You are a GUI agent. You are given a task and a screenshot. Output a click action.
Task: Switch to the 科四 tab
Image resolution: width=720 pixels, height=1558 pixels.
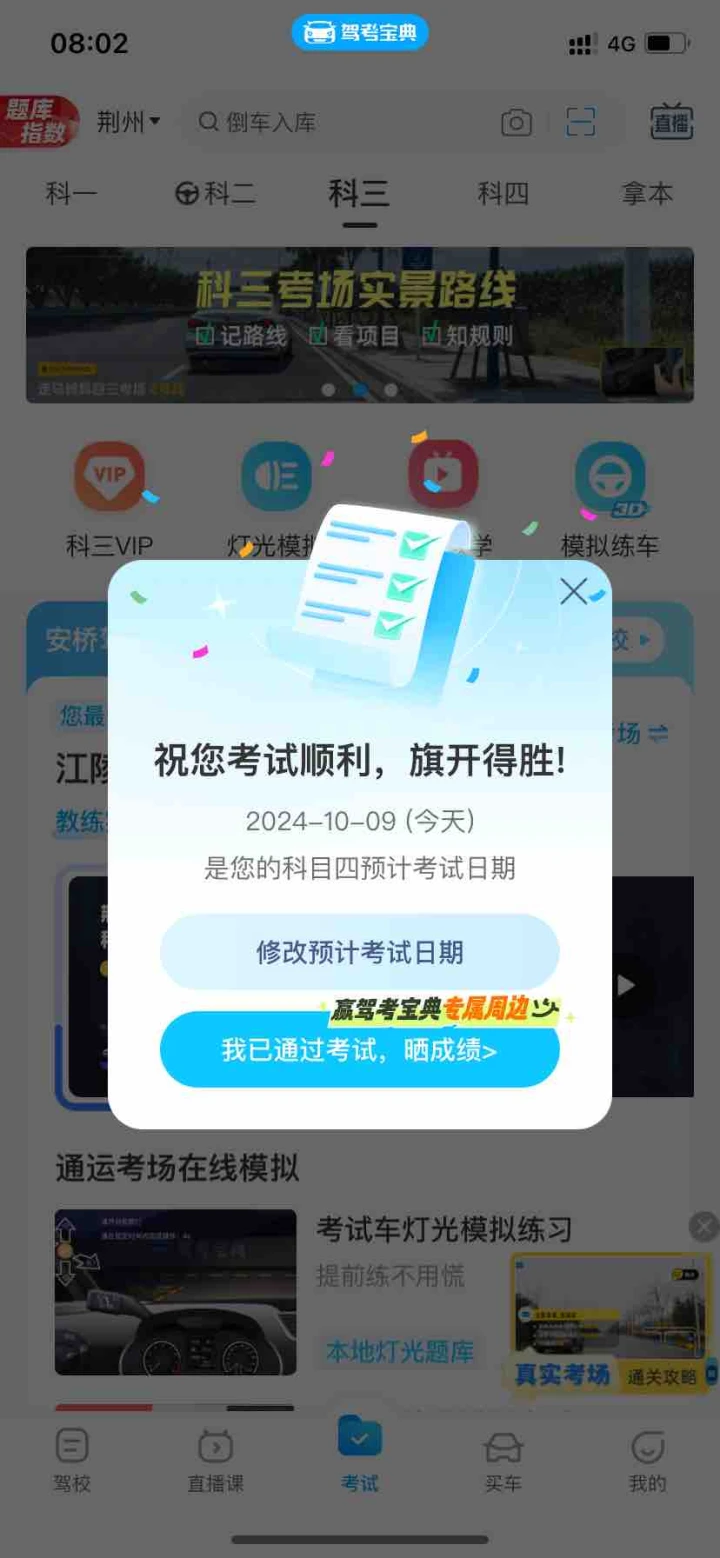coord(503,193)
